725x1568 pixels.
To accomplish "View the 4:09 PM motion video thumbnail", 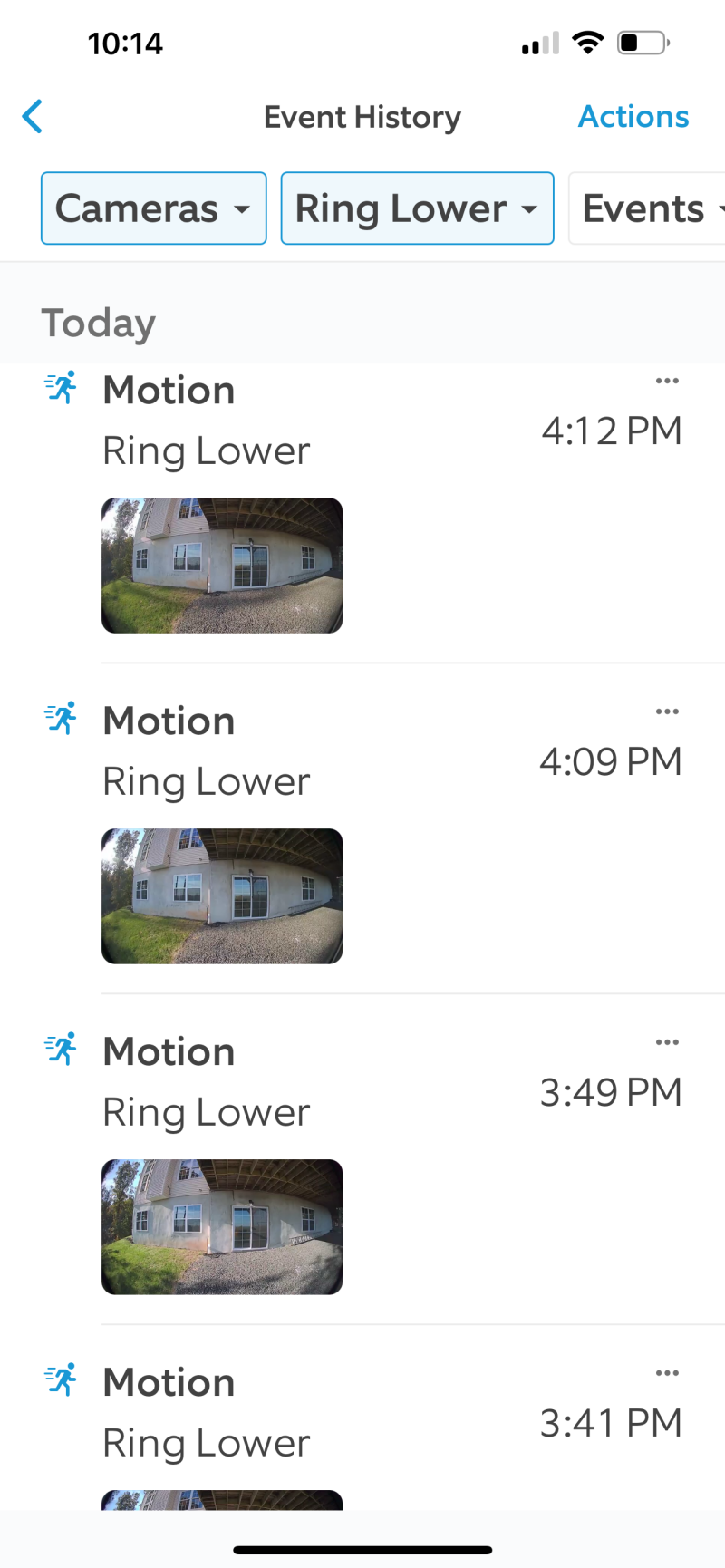I will 222,896.
